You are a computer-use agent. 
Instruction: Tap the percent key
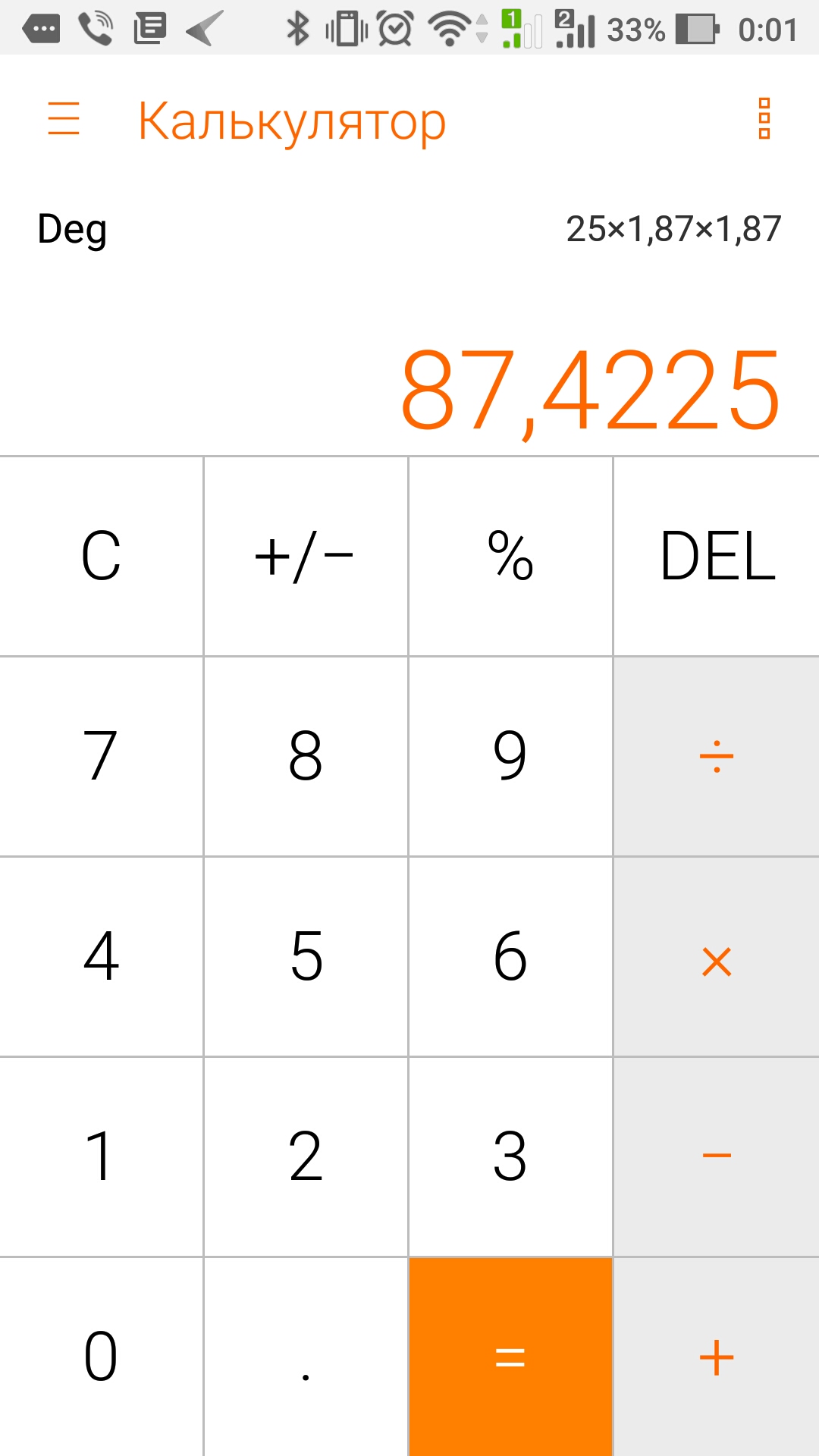[x=510, y=556]
